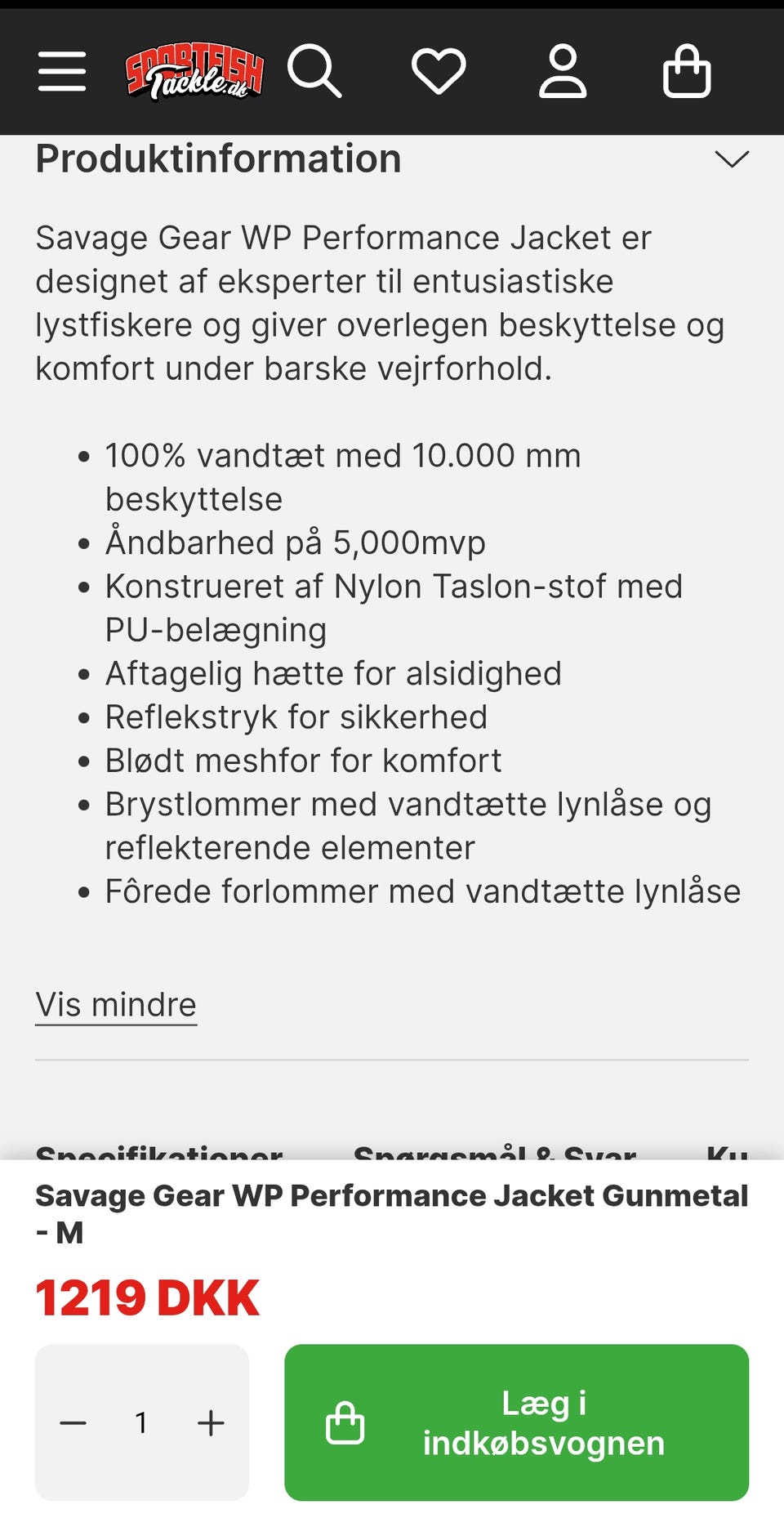Image resolution: width=784 pixels, height=1536 pixels.
Task: Open the shopping bag icon in header
Action: click(x=686, y=72)
